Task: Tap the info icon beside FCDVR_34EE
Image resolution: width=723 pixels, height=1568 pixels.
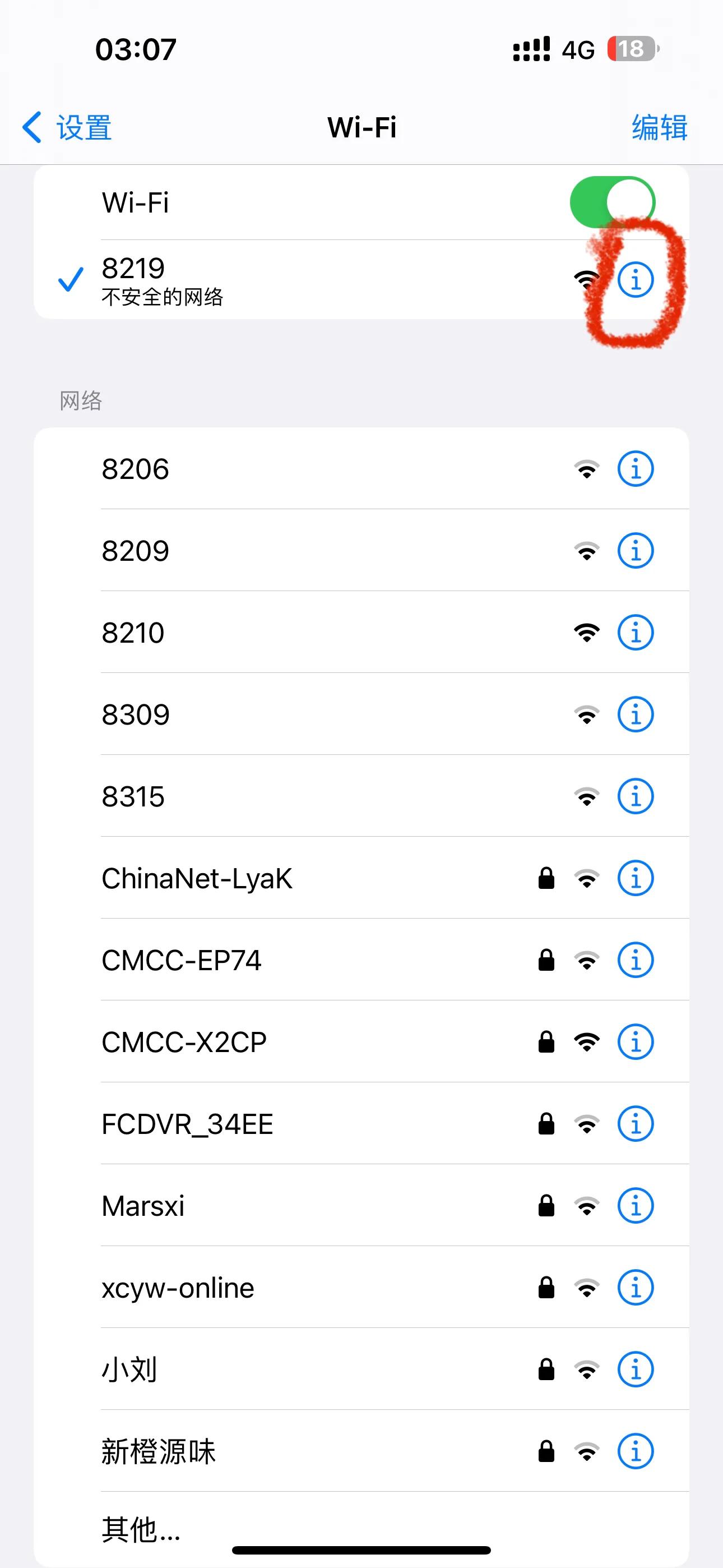Action: 636,1124
